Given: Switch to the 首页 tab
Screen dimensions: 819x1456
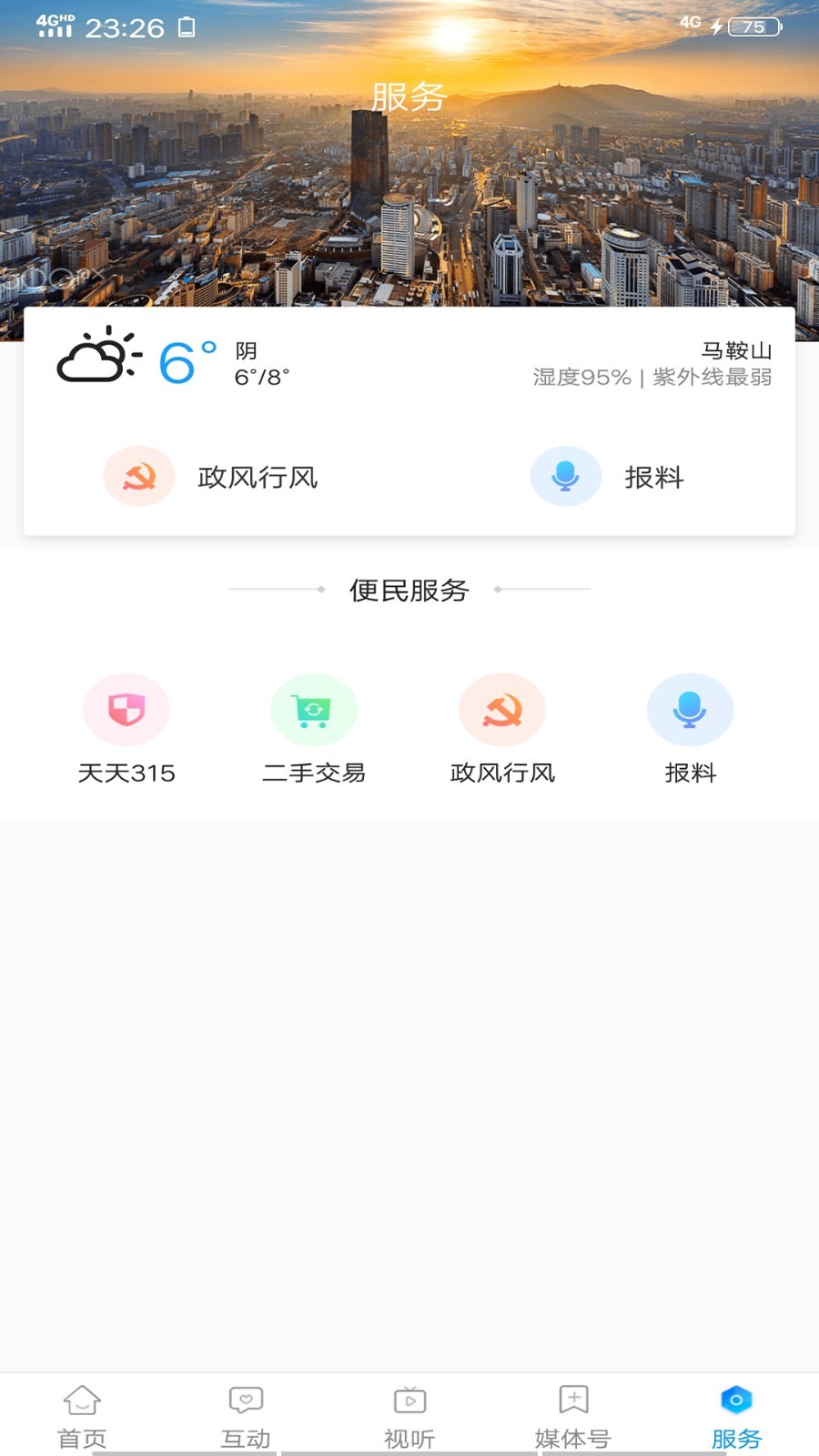Looking at the screenshot, I should [x=82, y=1416].
